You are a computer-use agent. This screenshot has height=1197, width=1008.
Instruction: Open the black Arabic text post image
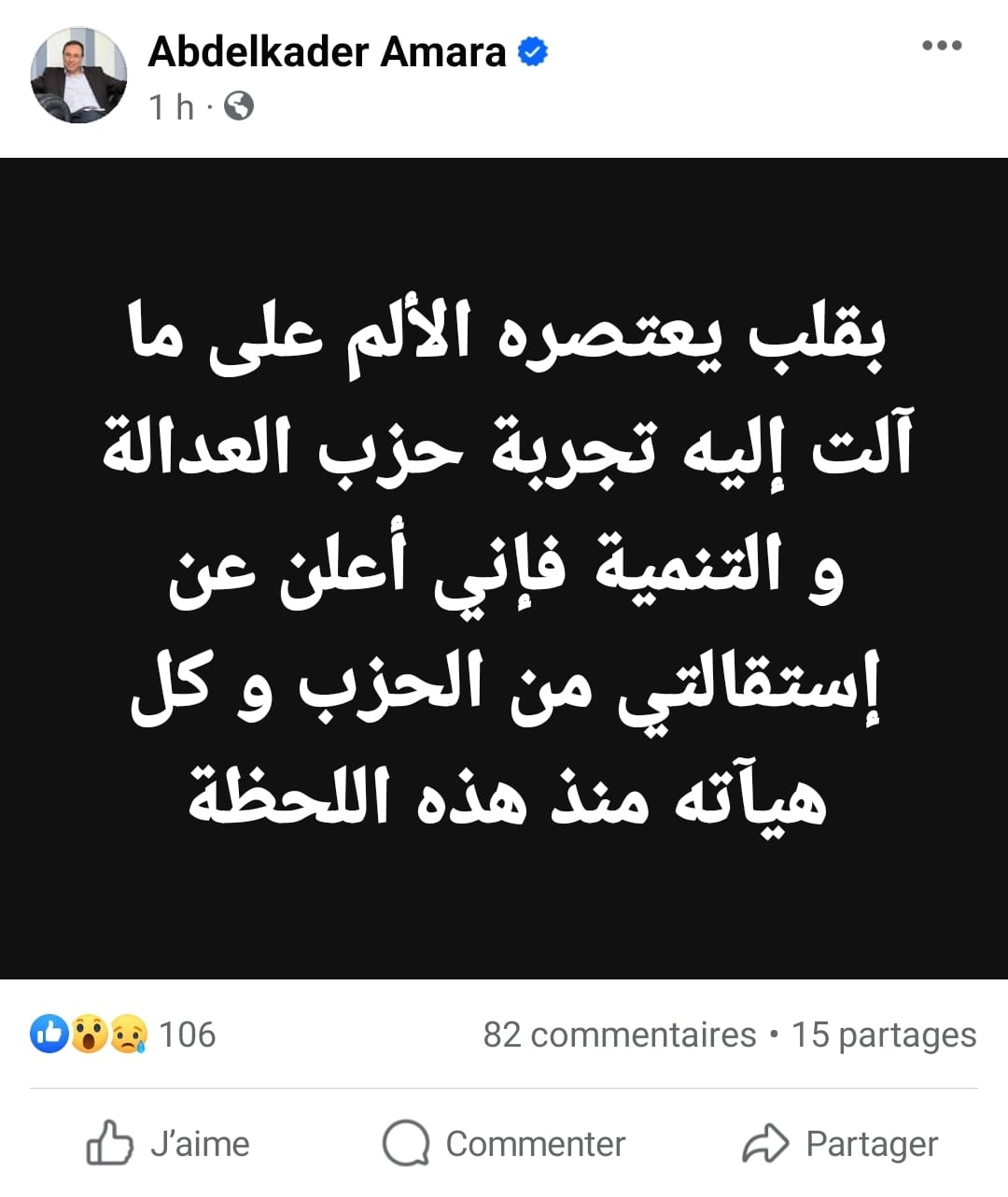coord(504,568)
